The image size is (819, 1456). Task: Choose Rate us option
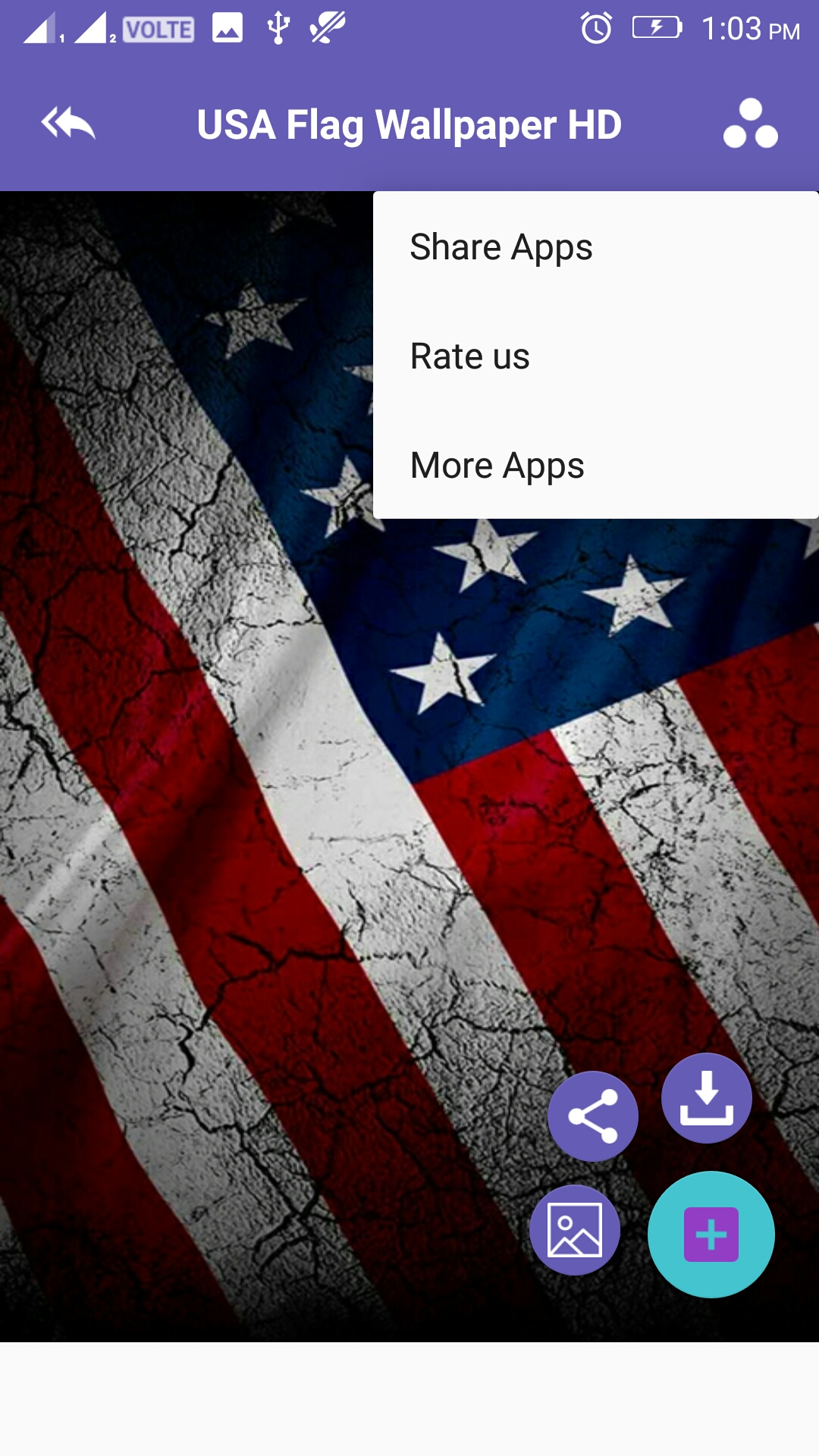(x=470, y=356)
